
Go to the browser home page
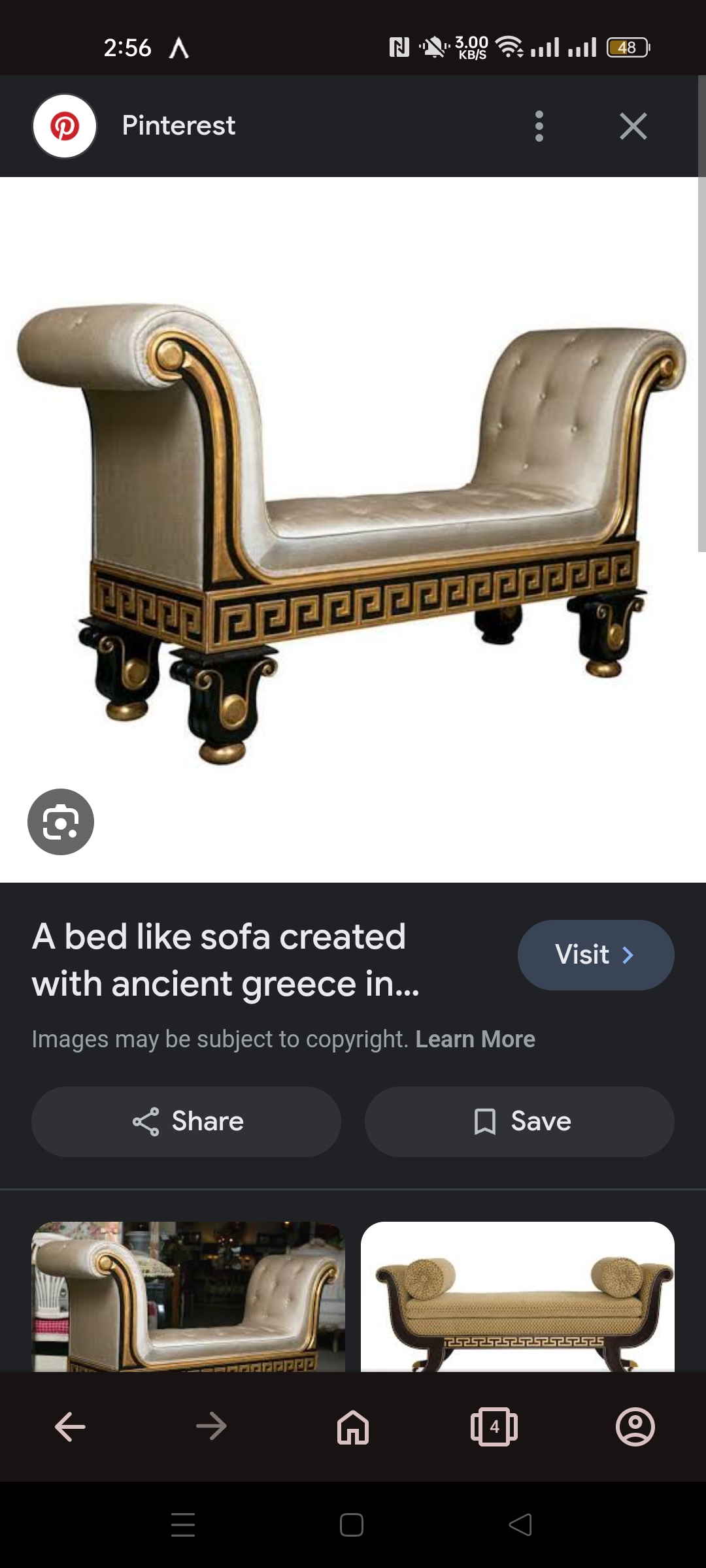coord(353,1426)
